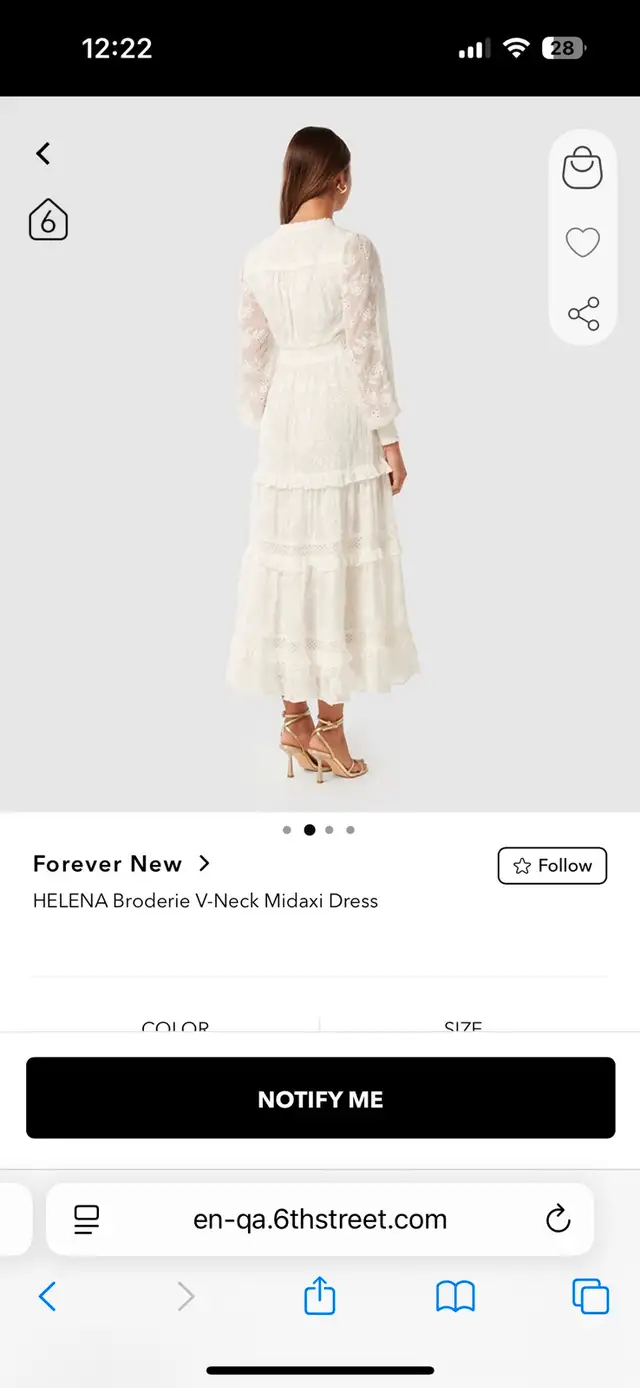Share this product

[583, 314]
